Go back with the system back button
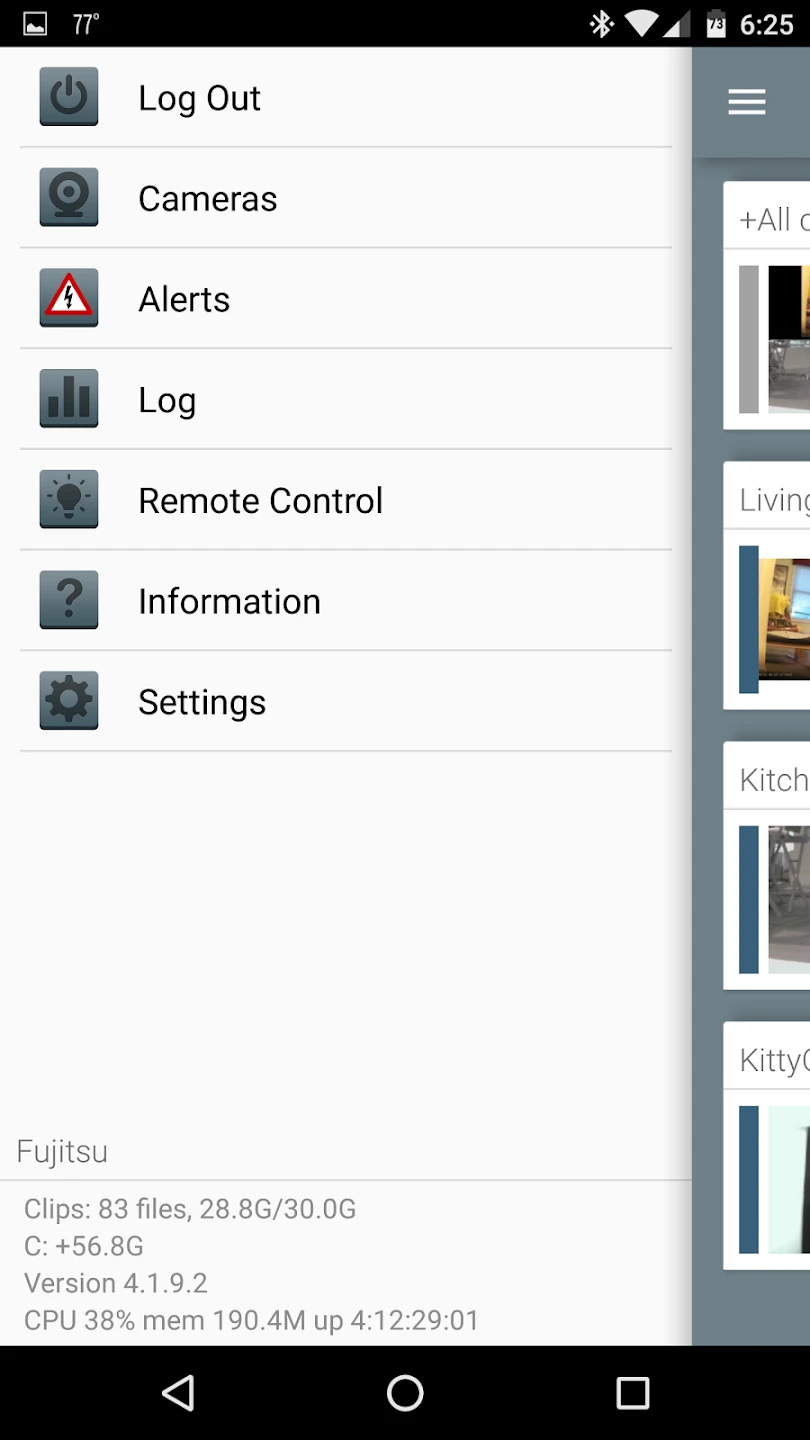Screen dimensions: 810x1440 coord(178,1392)
